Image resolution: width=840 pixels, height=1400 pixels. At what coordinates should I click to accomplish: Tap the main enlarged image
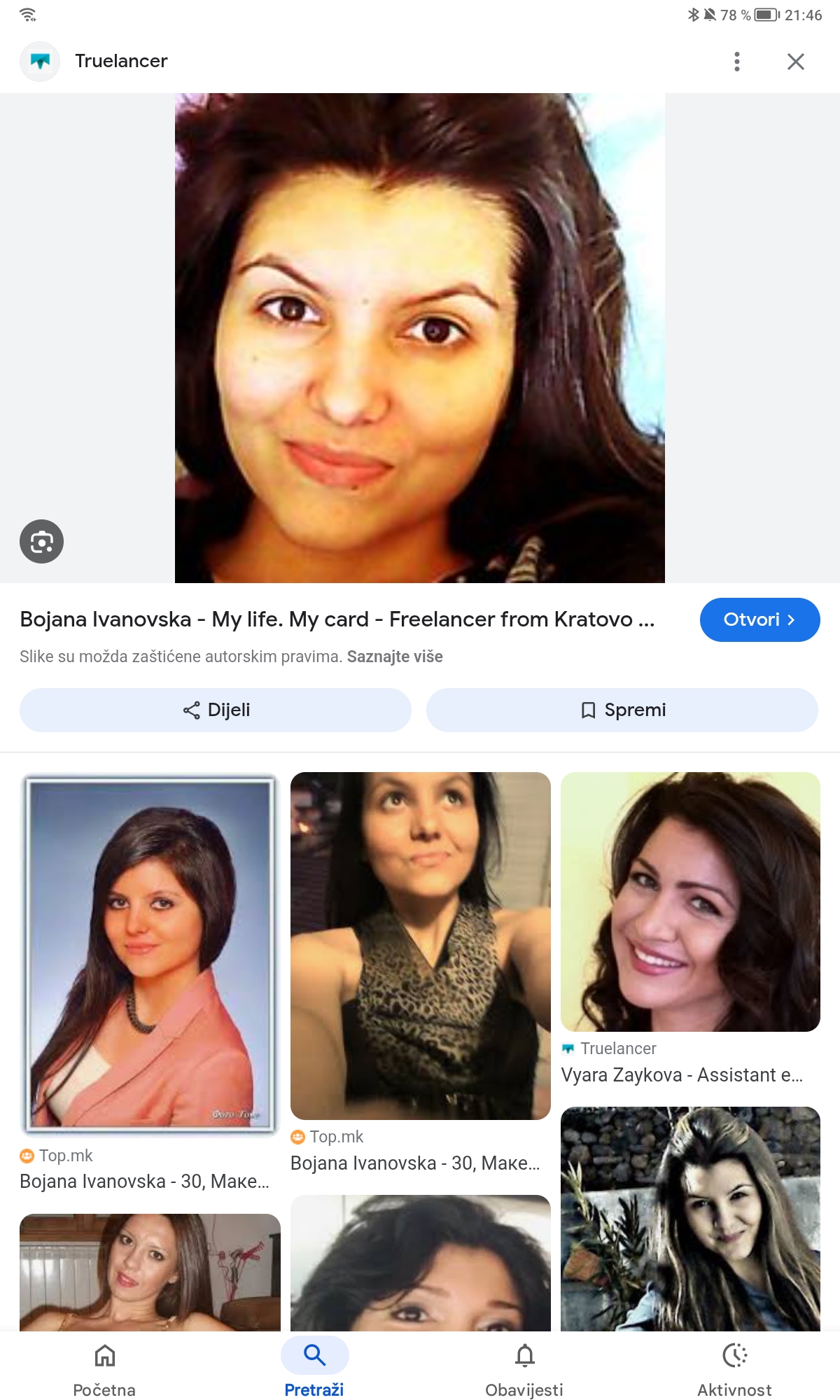(x=420, y=337)
